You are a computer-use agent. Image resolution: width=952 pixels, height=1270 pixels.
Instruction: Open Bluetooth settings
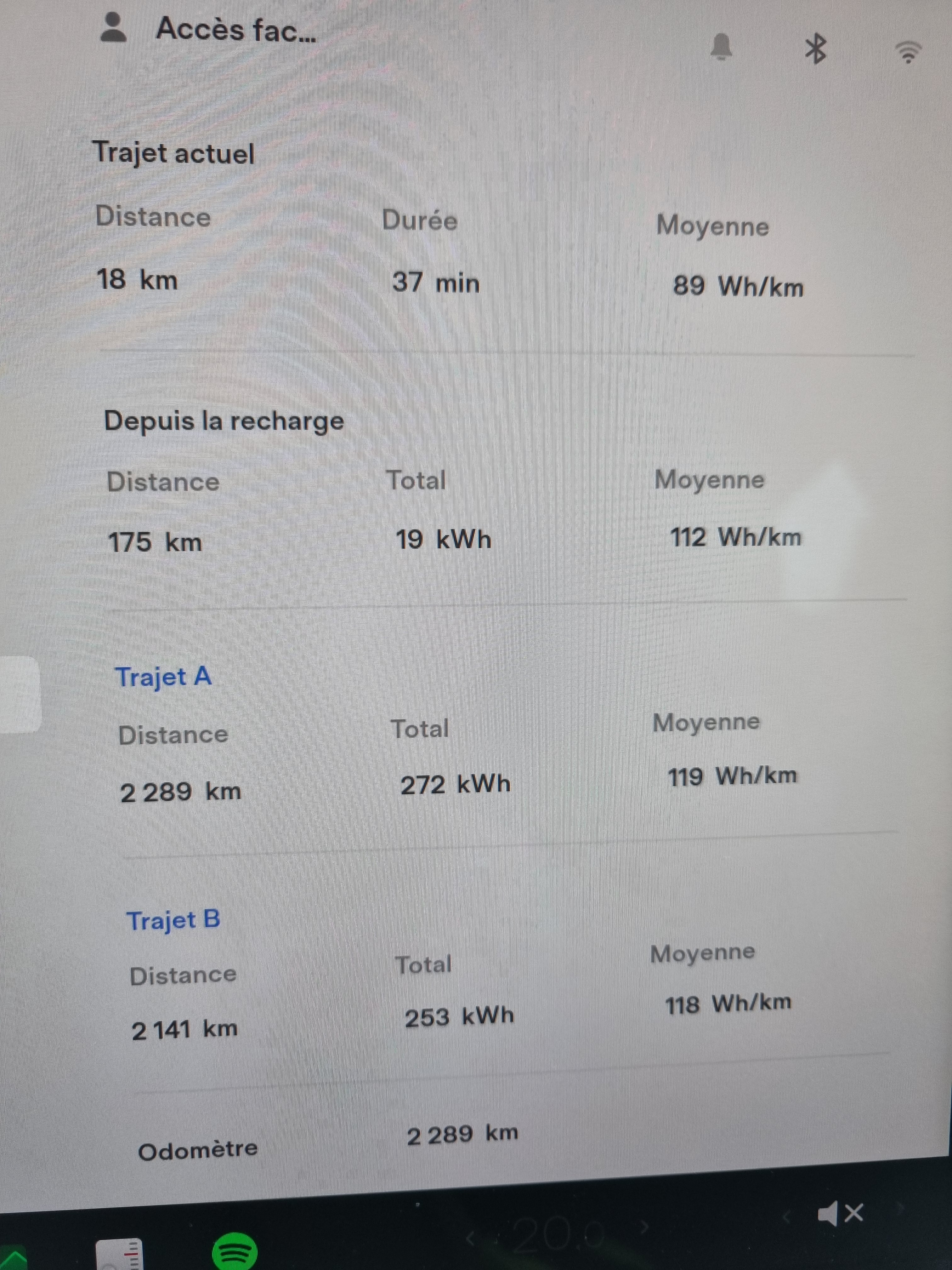click(815, 48)
